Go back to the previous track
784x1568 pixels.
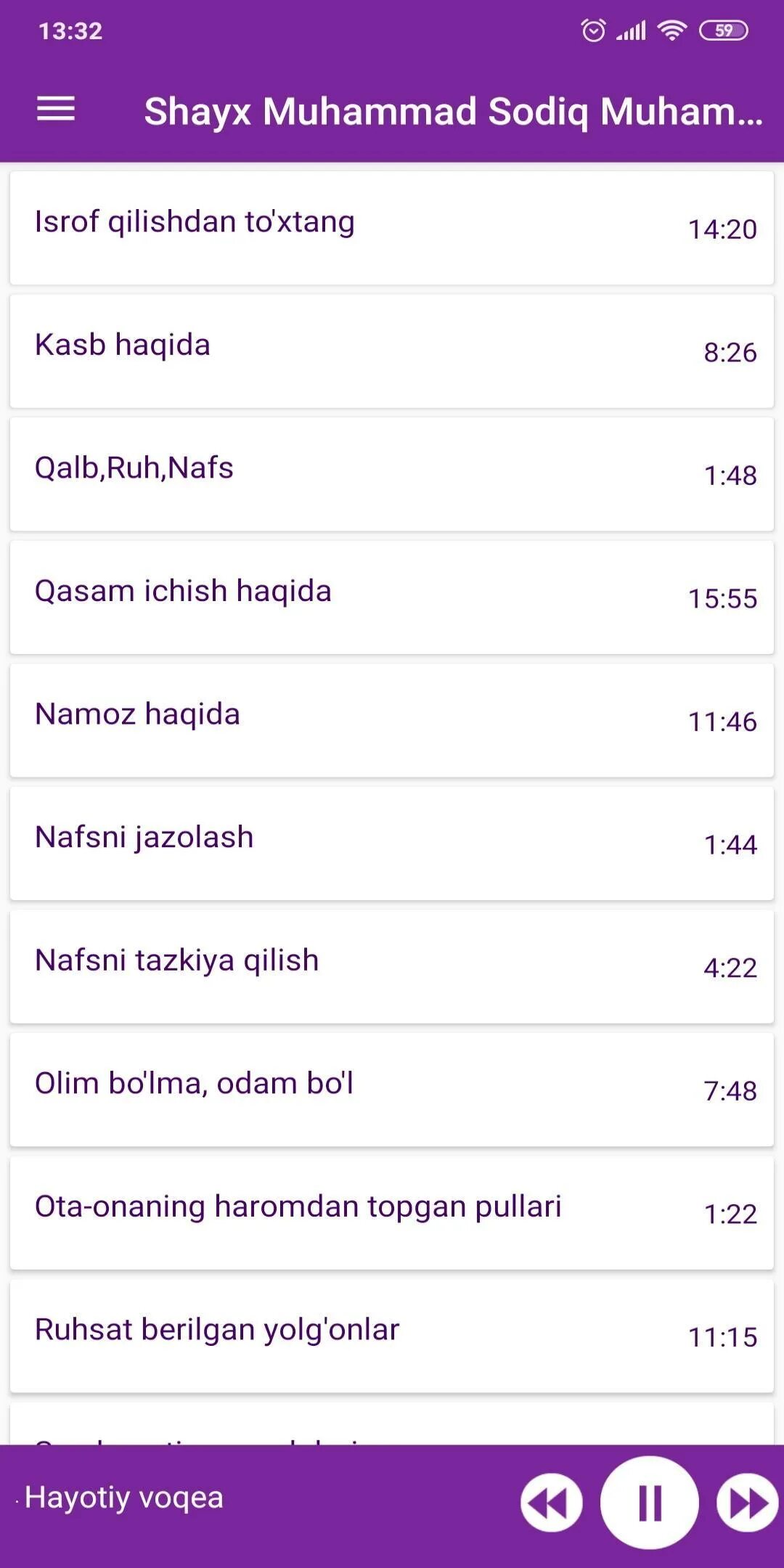point(552,1502)
